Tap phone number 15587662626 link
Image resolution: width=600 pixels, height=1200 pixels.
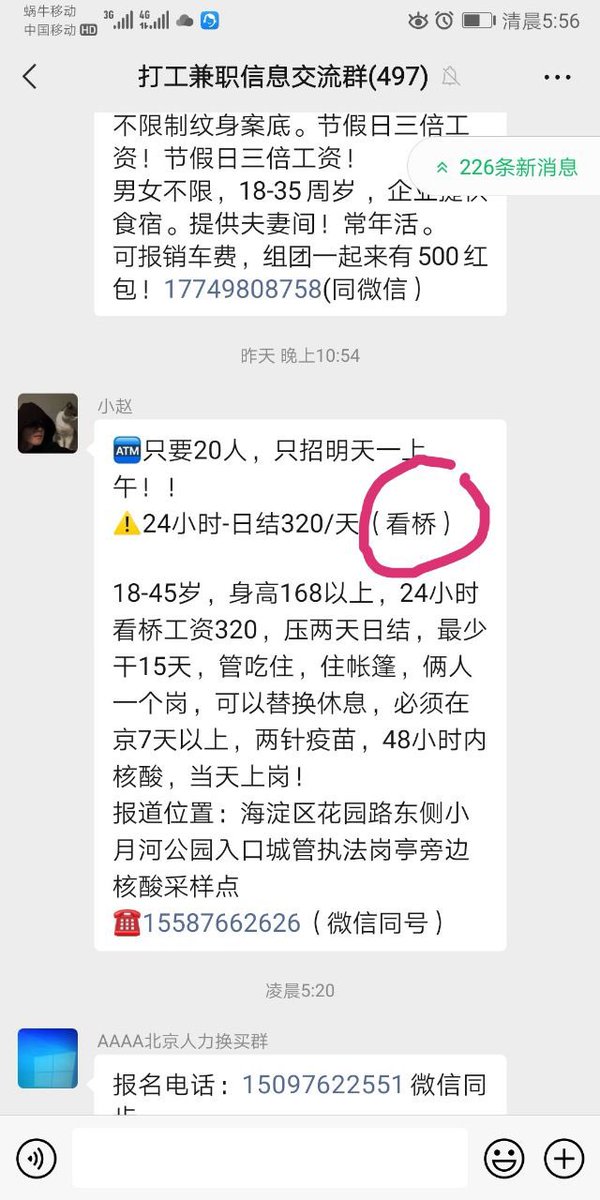[x=221, y=922]
